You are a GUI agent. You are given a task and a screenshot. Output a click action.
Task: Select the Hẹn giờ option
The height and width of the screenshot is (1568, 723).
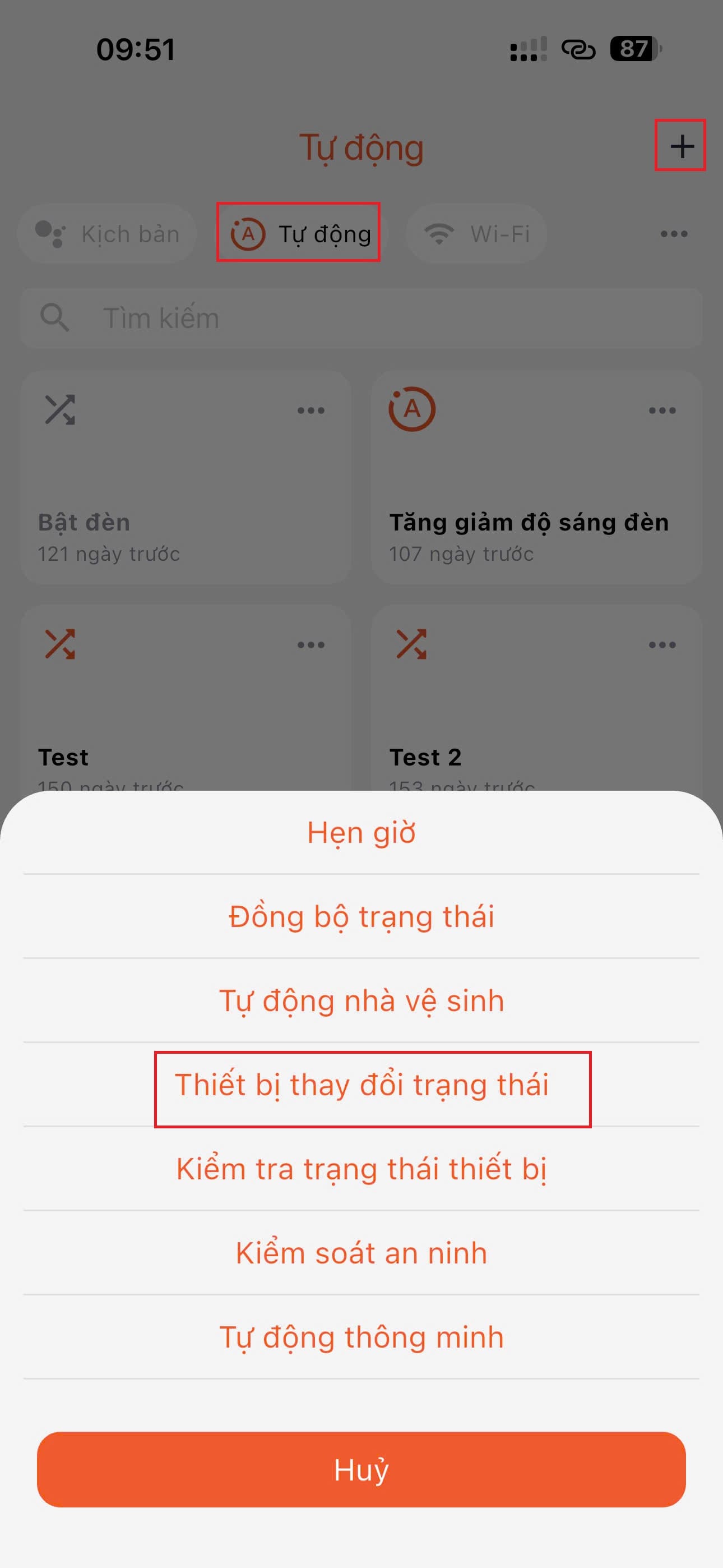(361, 833)
